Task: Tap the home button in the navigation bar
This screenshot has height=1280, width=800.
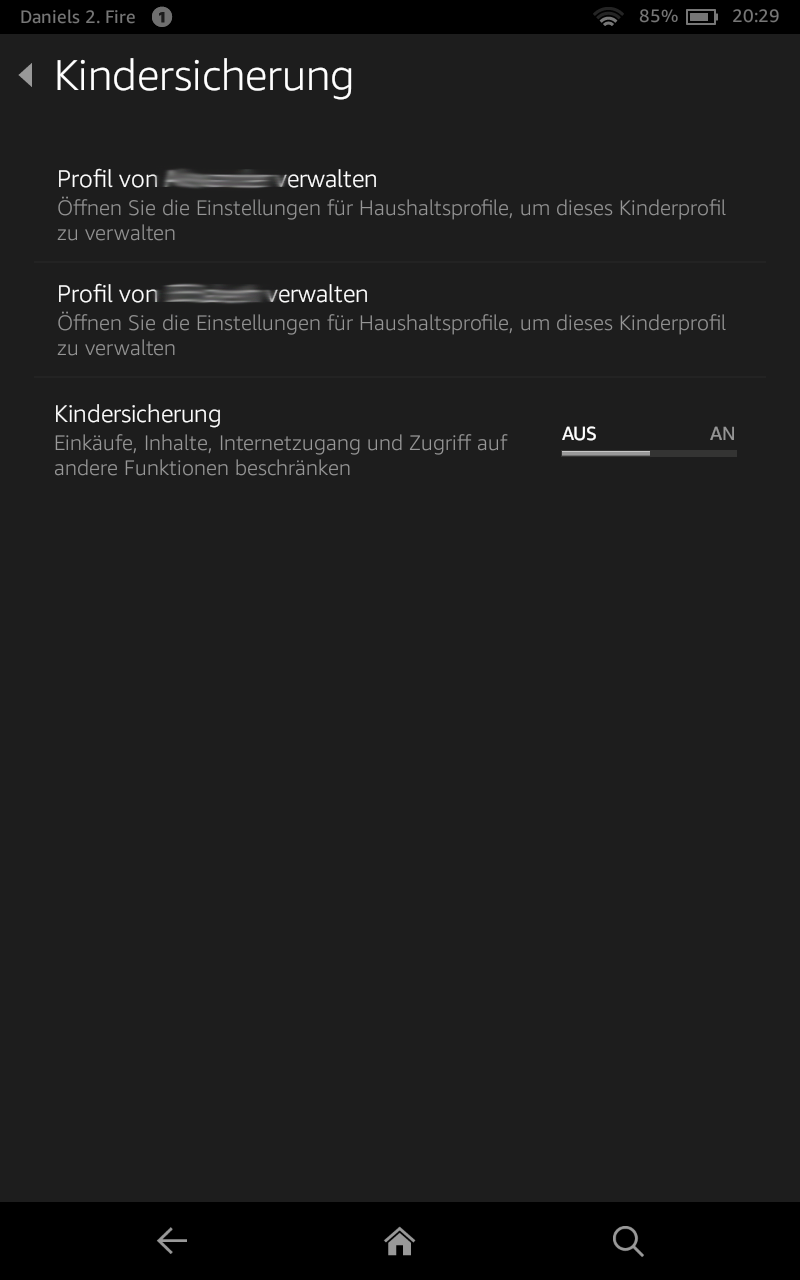Action: (400, 1241)
